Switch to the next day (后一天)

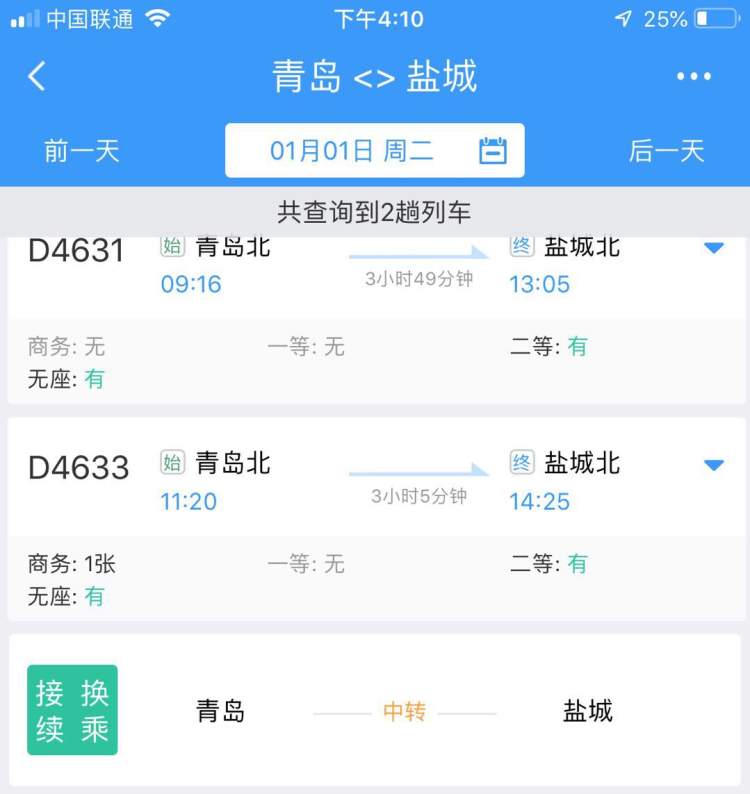click(666, 151)
